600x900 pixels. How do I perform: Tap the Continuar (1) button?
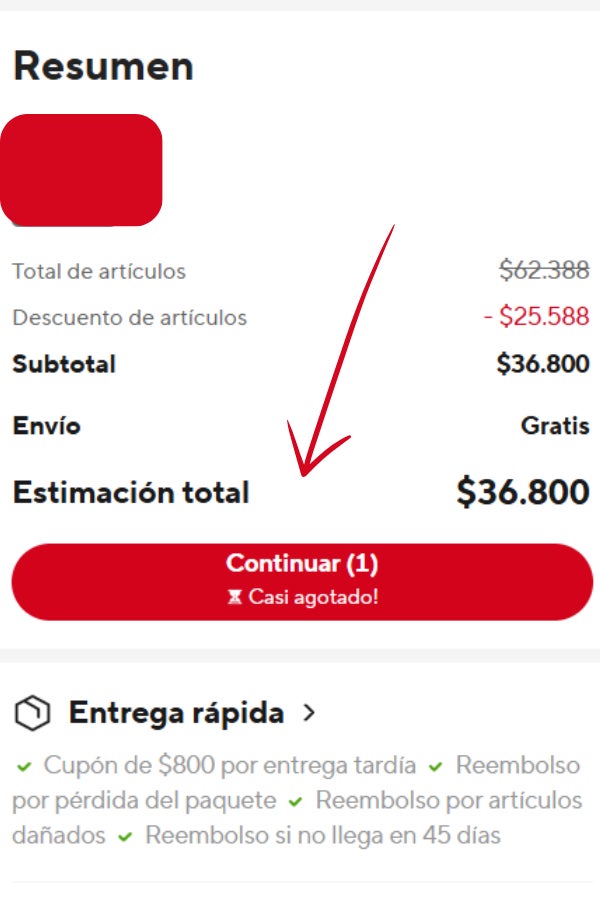pos(302,581)
